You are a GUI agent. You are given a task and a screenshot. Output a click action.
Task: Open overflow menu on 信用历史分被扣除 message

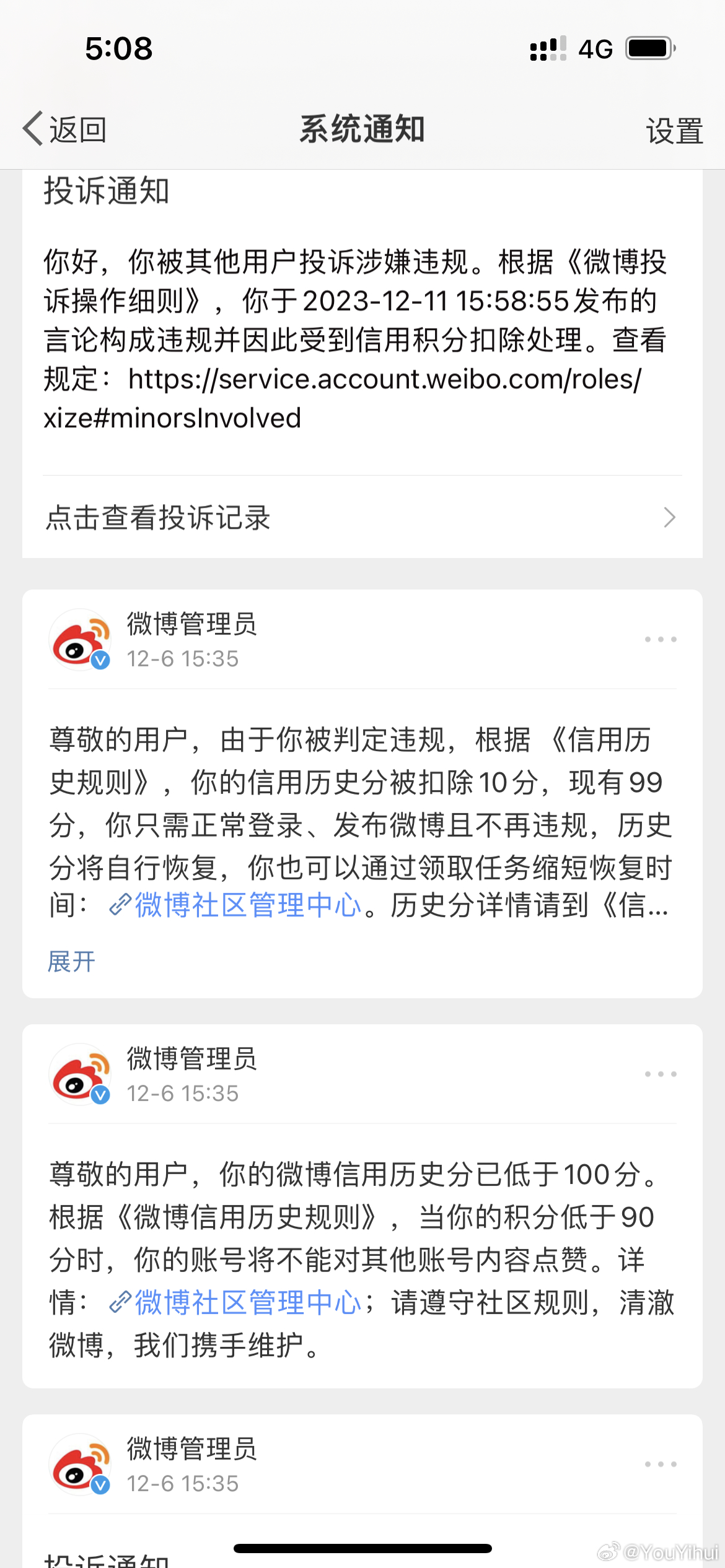pyautogui.click(x=661, y=639)
